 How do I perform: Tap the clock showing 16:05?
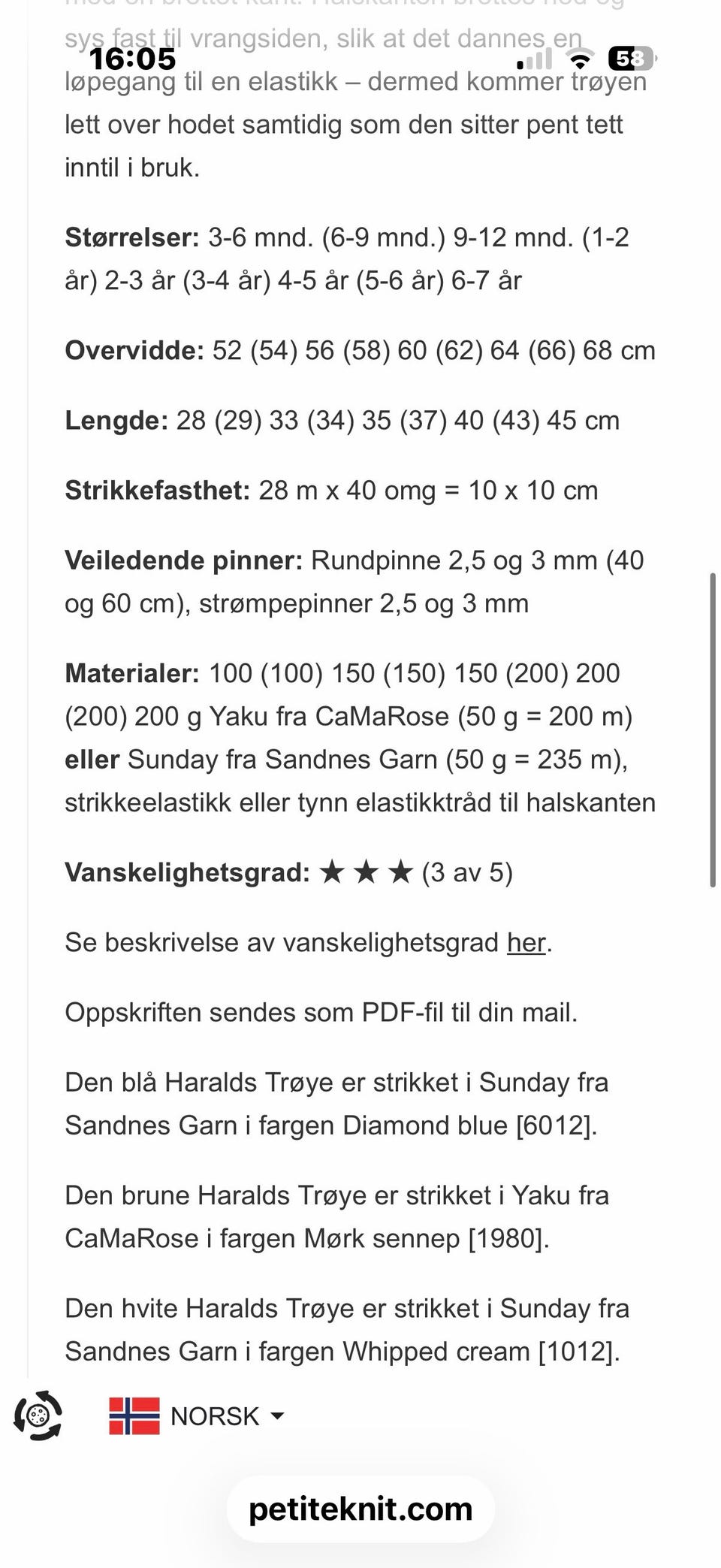(131, 59)
